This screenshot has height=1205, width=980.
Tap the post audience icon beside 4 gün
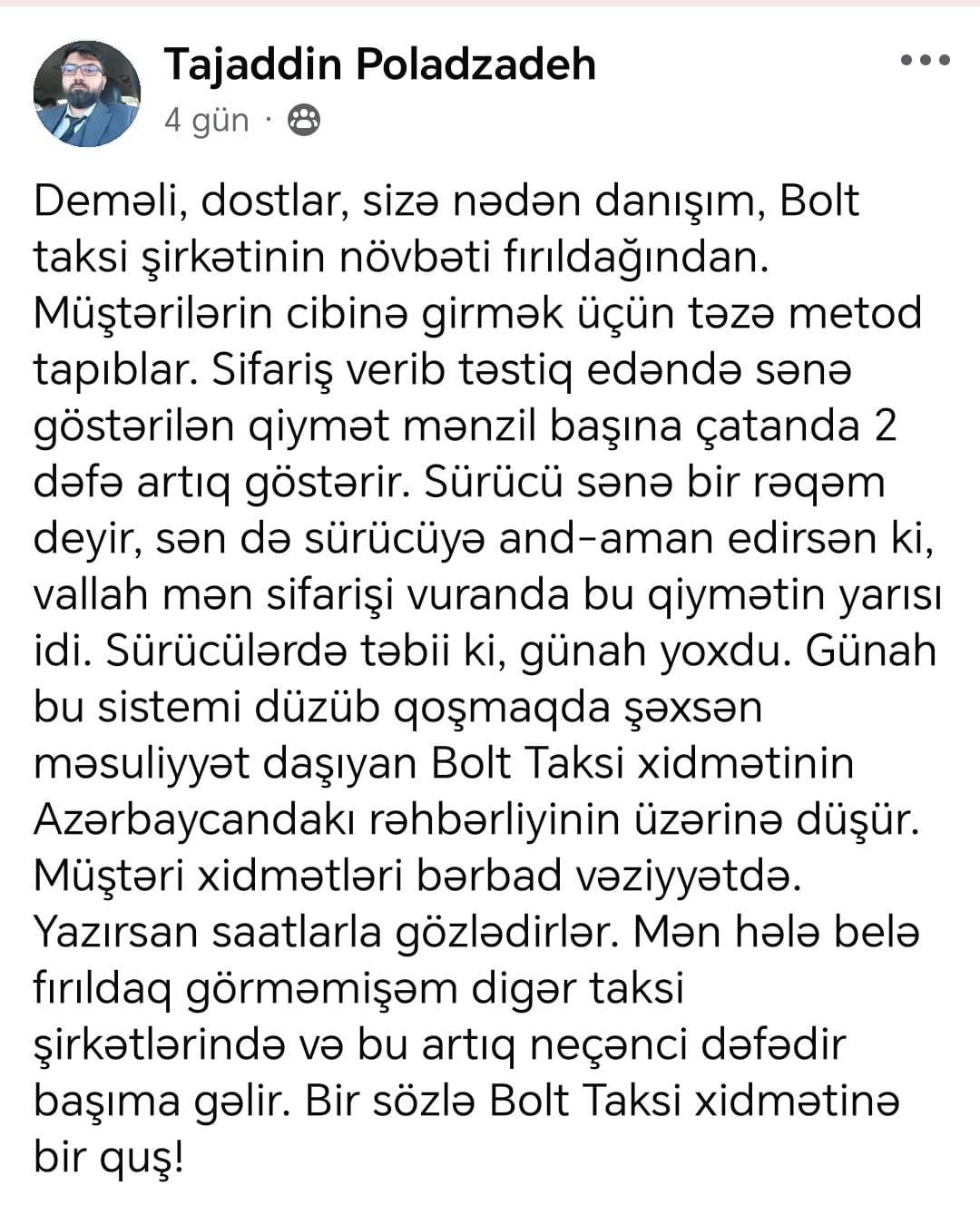(303, 120)
